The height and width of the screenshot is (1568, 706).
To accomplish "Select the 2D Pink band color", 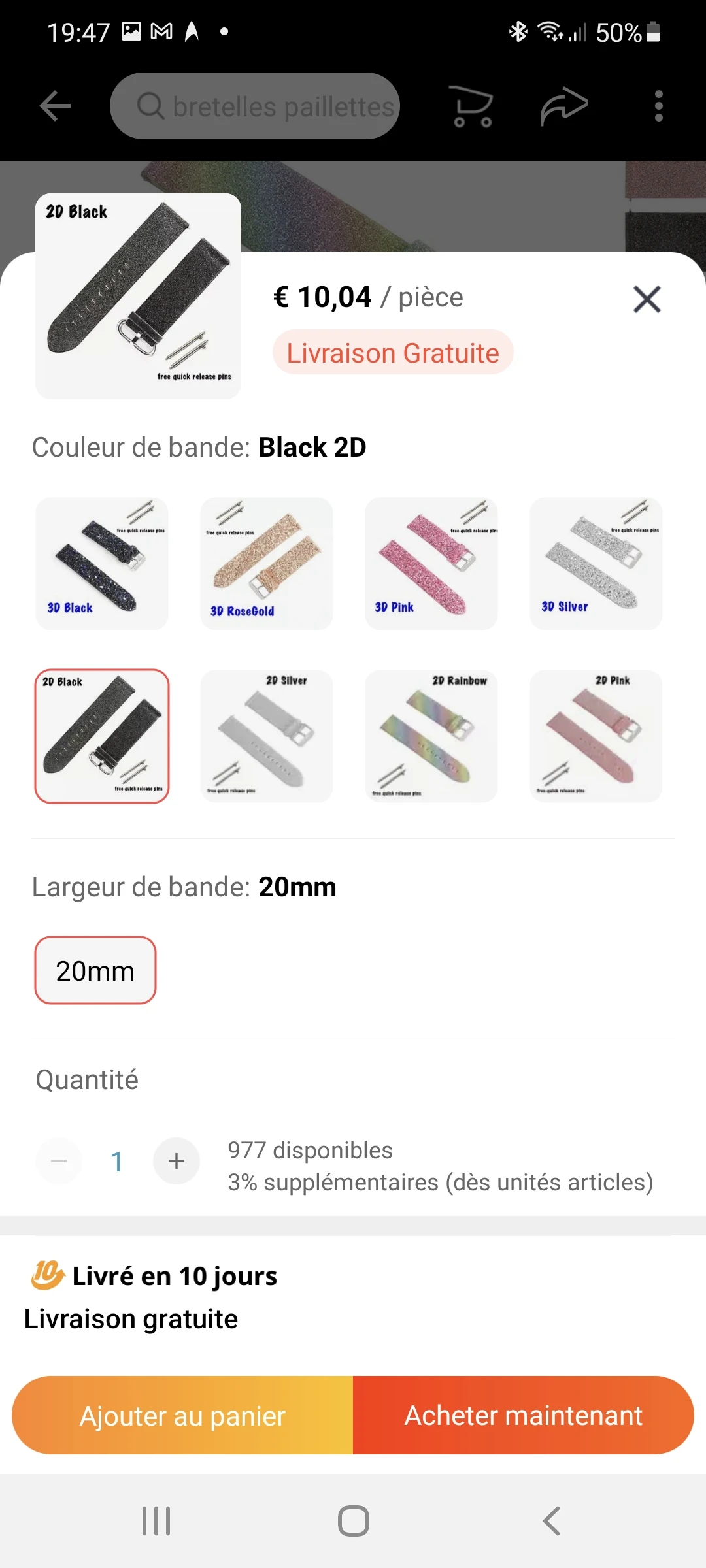I will click(596, 736).
